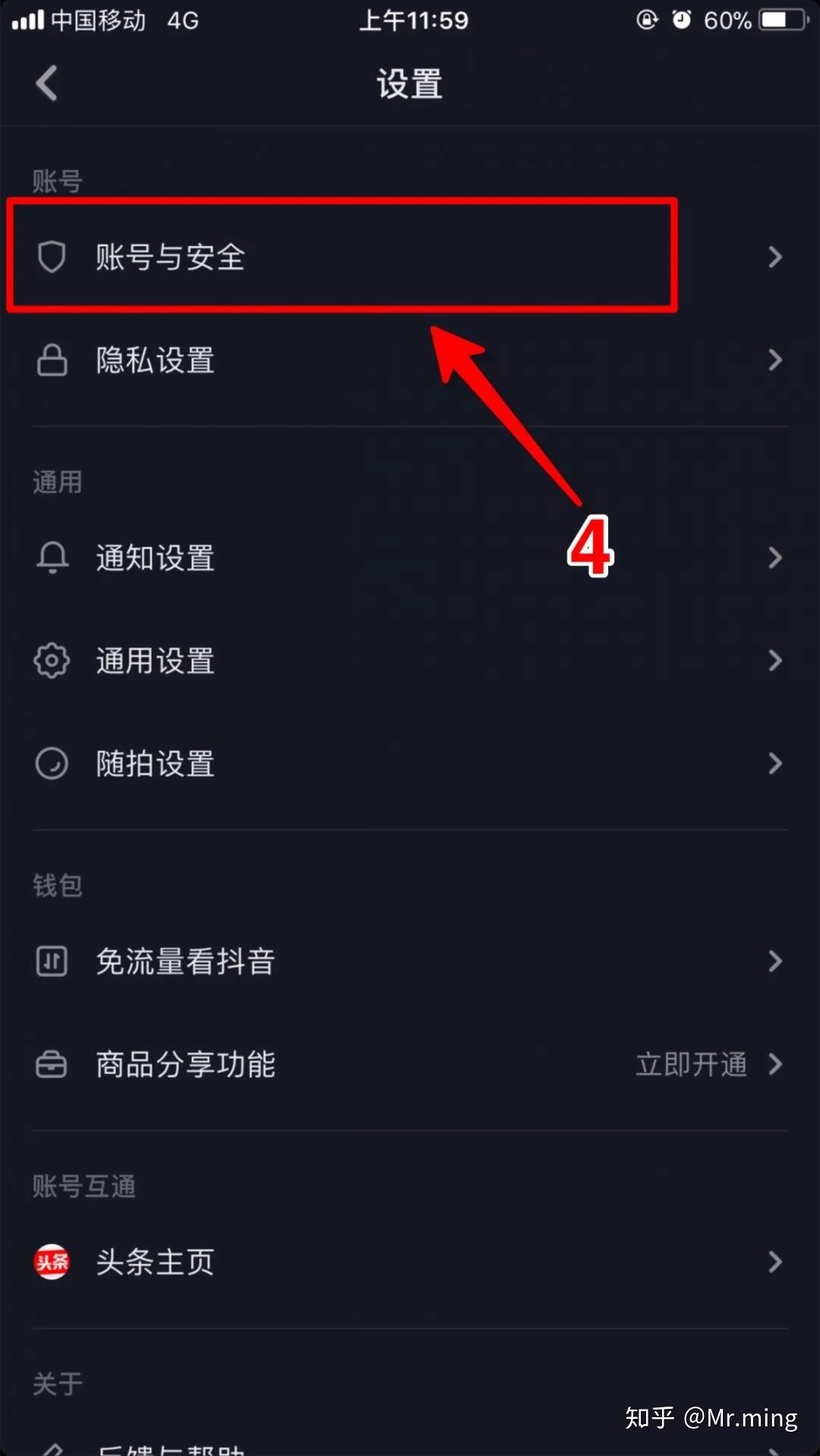
Task: Open 商品分享功能 to activate
Action: pos(410,1064)
